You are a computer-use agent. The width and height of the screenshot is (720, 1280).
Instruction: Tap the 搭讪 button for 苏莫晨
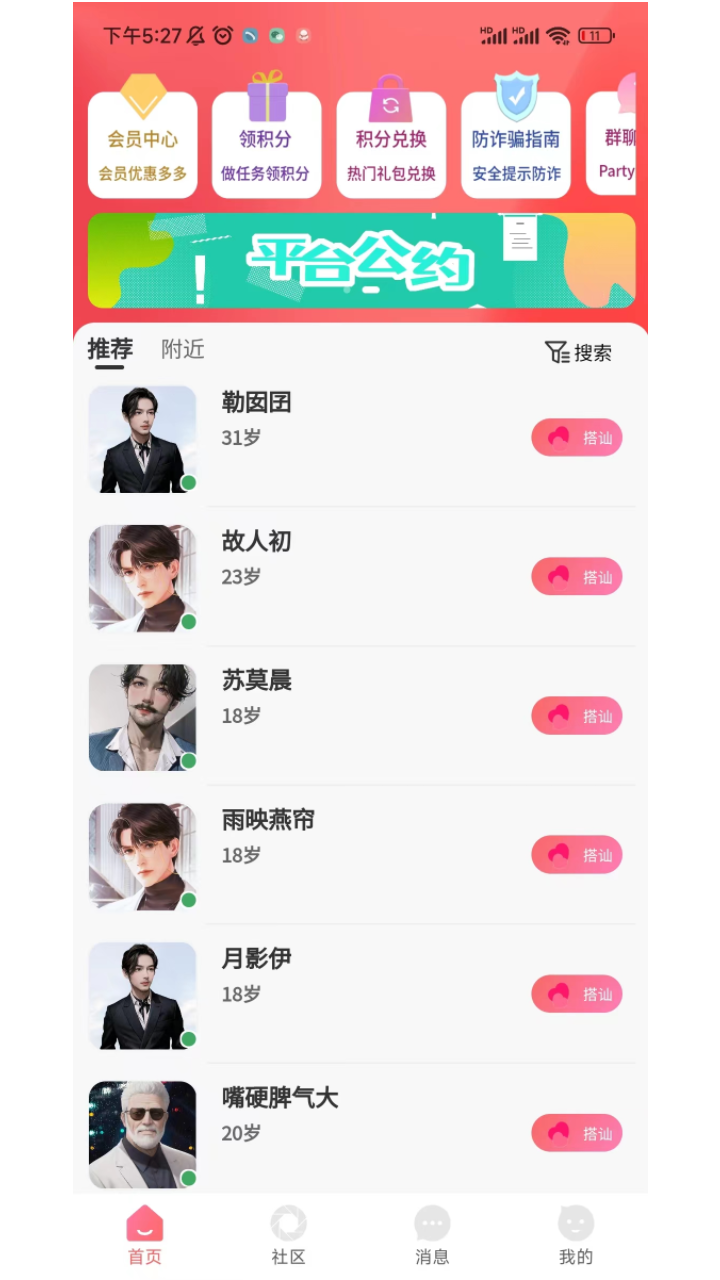[x=576, y=716]
